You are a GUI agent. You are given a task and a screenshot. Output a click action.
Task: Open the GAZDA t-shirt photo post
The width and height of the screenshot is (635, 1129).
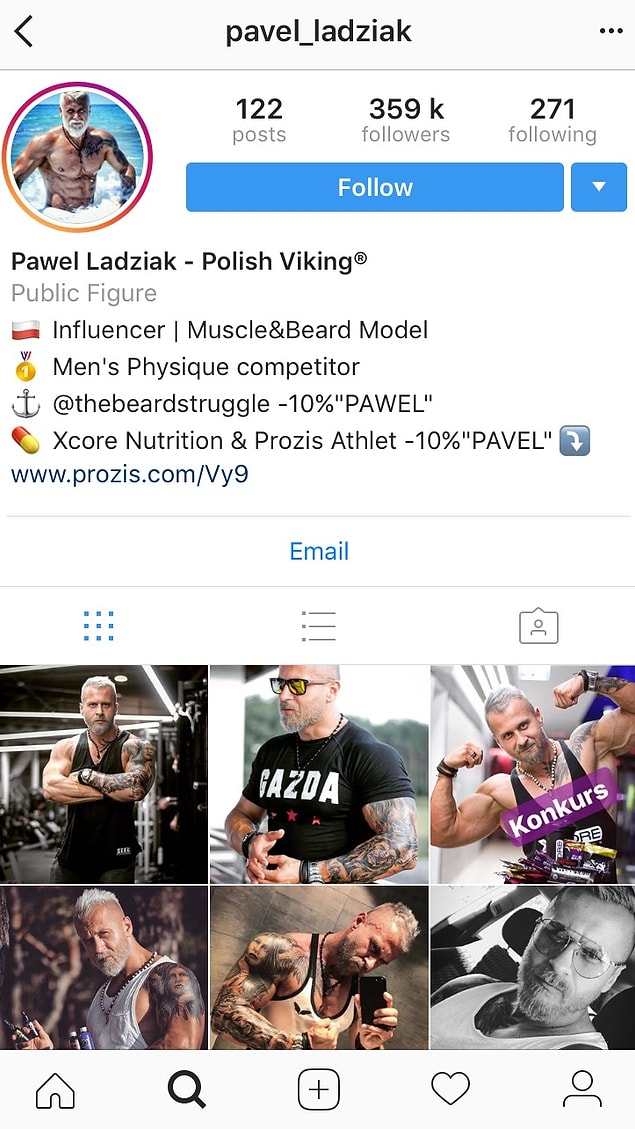coord(318,774)
